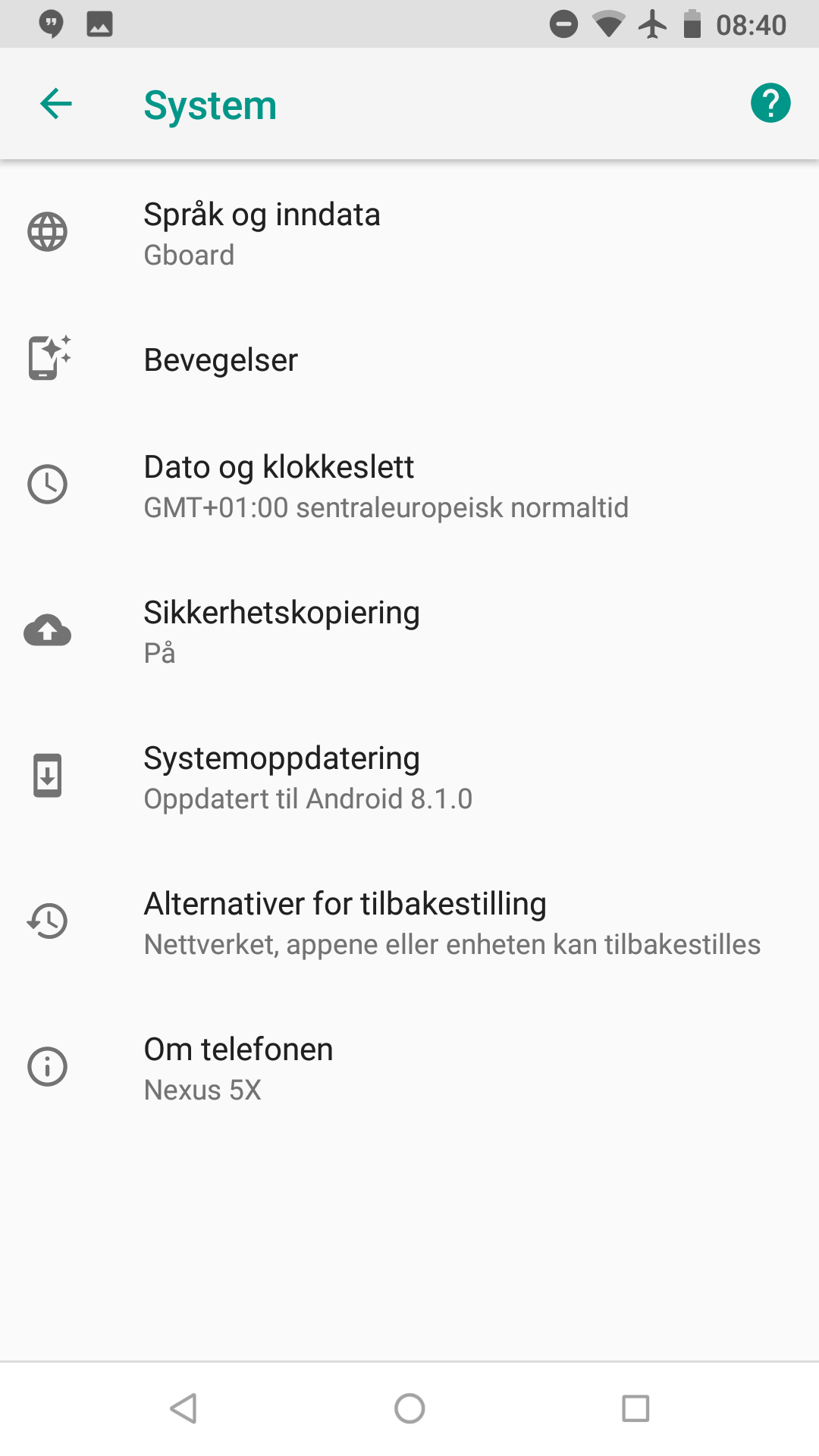The width and height of the screenshot is (819, 1456).
Task: Open Sikkerhetskopiering settings
Action: pyautogui.click(x=409, y=632)
